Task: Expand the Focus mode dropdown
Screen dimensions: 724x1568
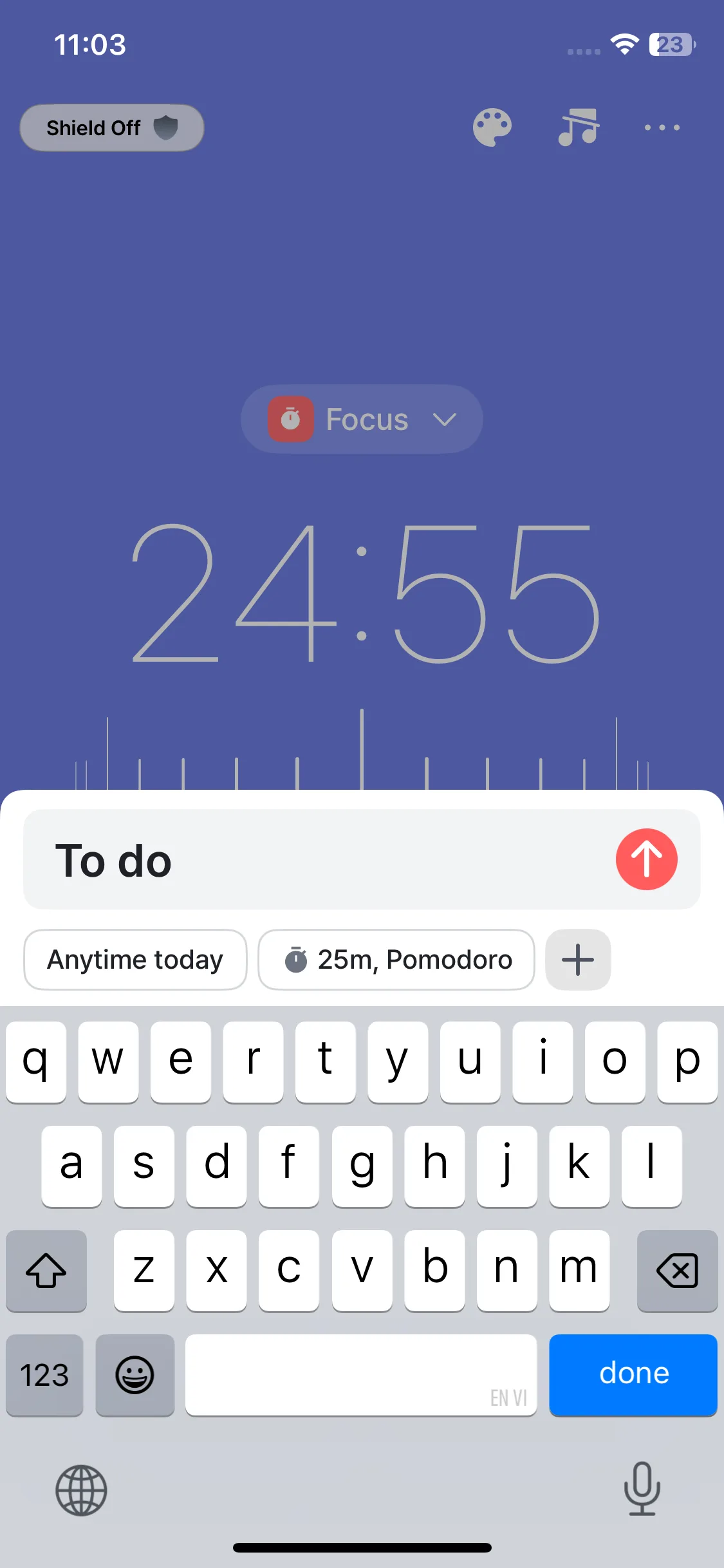Action: pos(362,420)
